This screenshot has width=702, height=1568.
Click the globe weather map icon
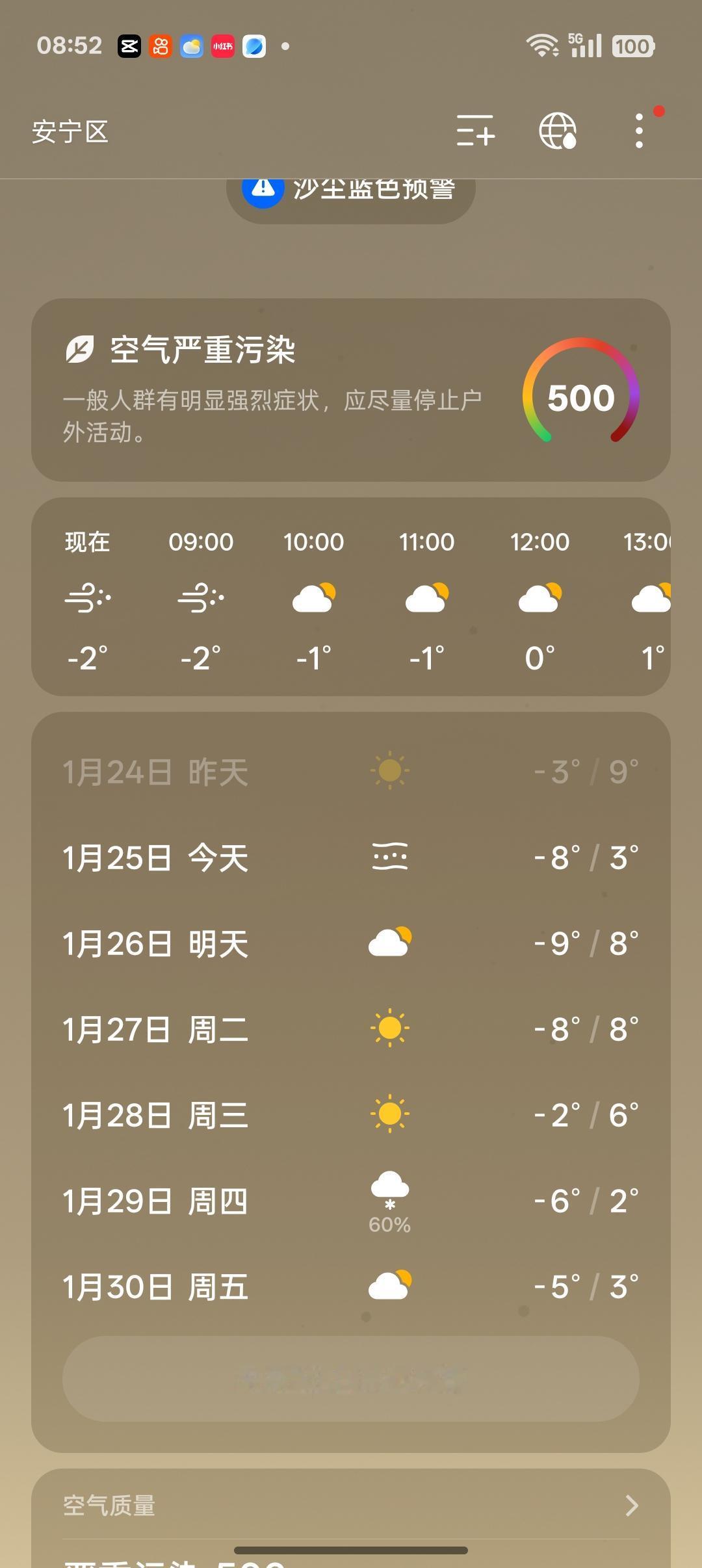click(x=558, y=131)
